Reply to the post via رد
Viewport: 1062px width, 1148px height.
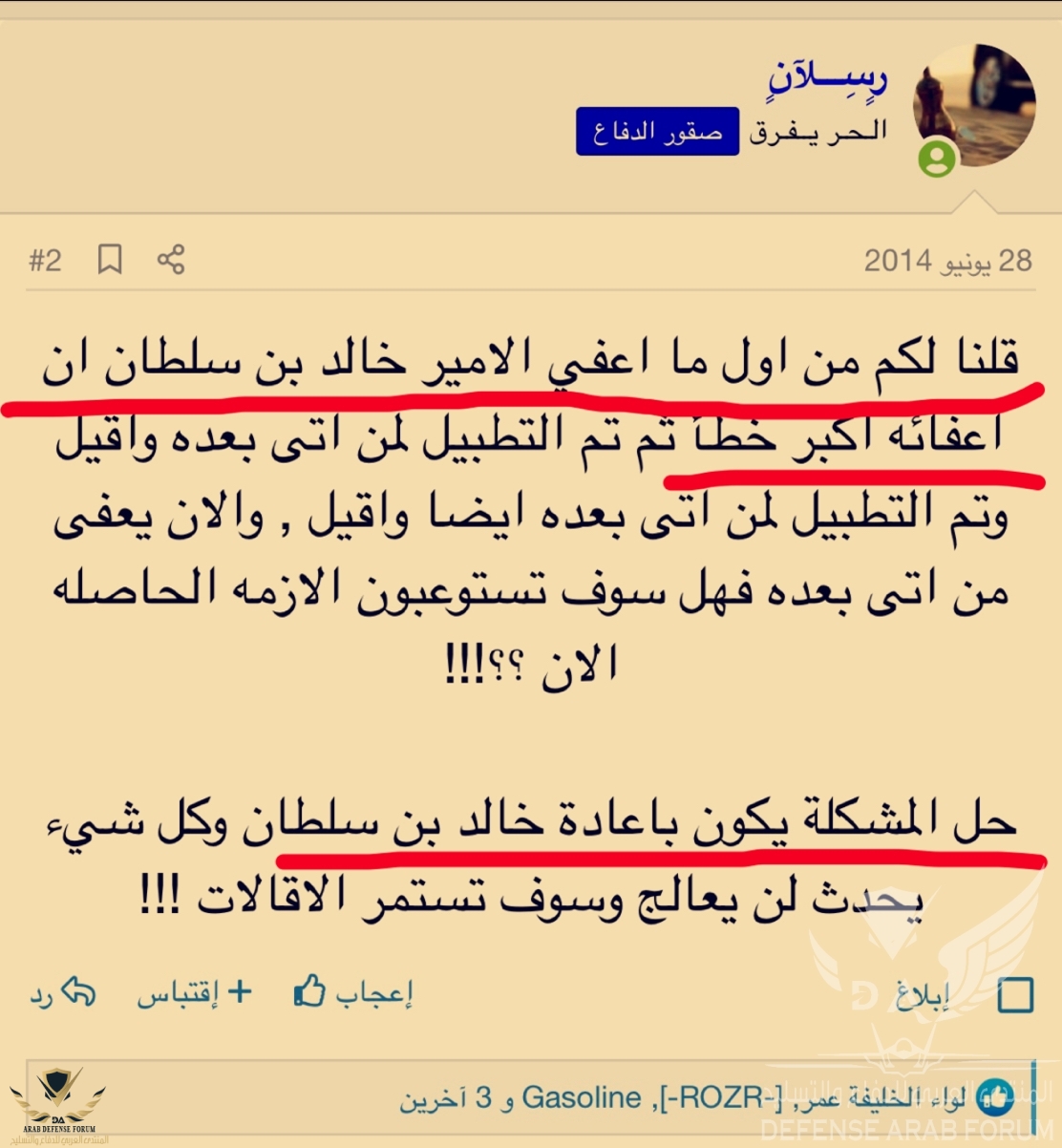click(62, 993)
